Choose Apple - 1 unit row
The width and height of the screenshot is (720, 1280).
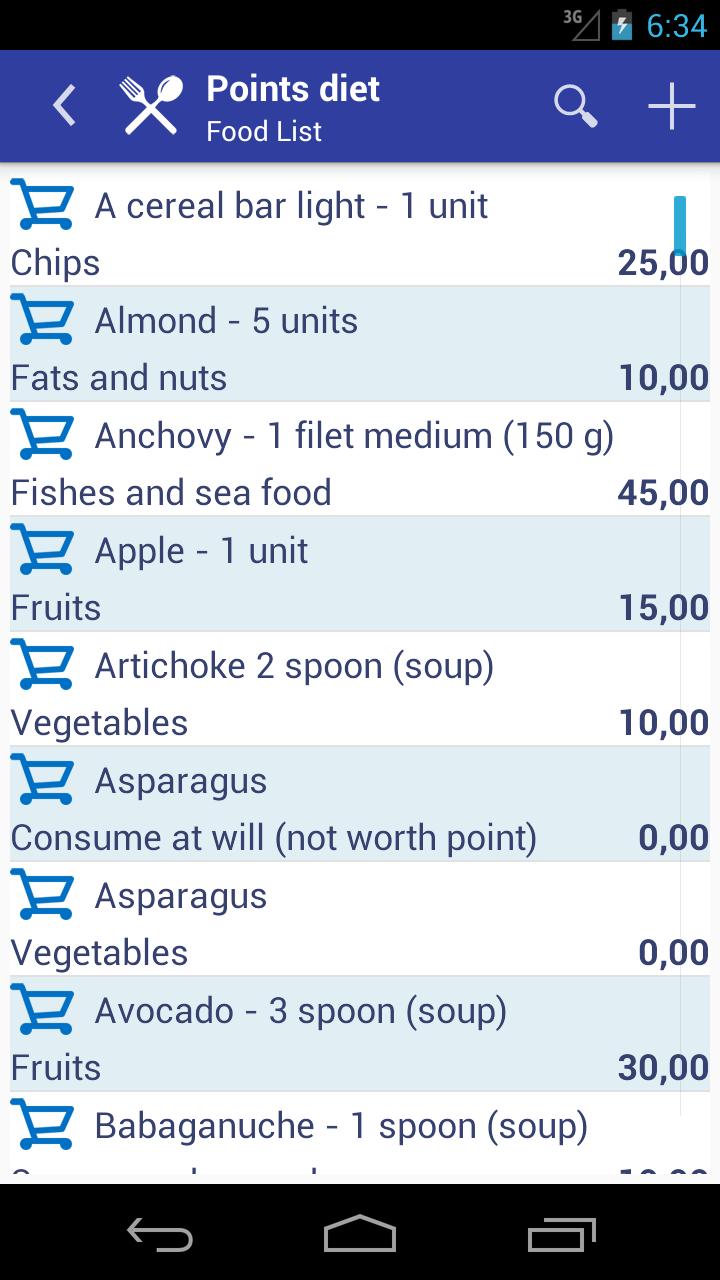point(360,574)
